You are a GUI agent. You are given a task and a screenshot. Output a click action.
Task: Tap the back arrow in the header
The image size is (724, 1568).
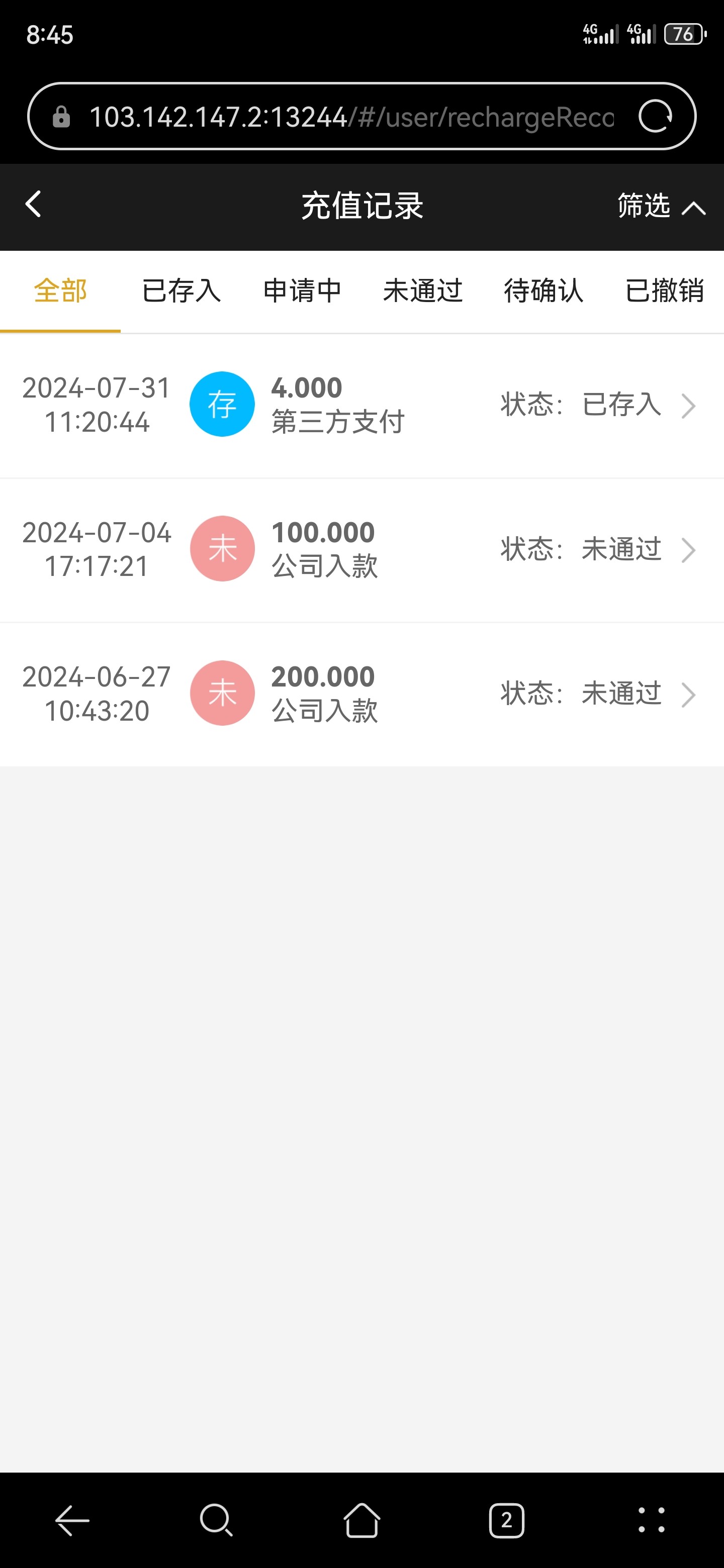(x=34, y=205)
